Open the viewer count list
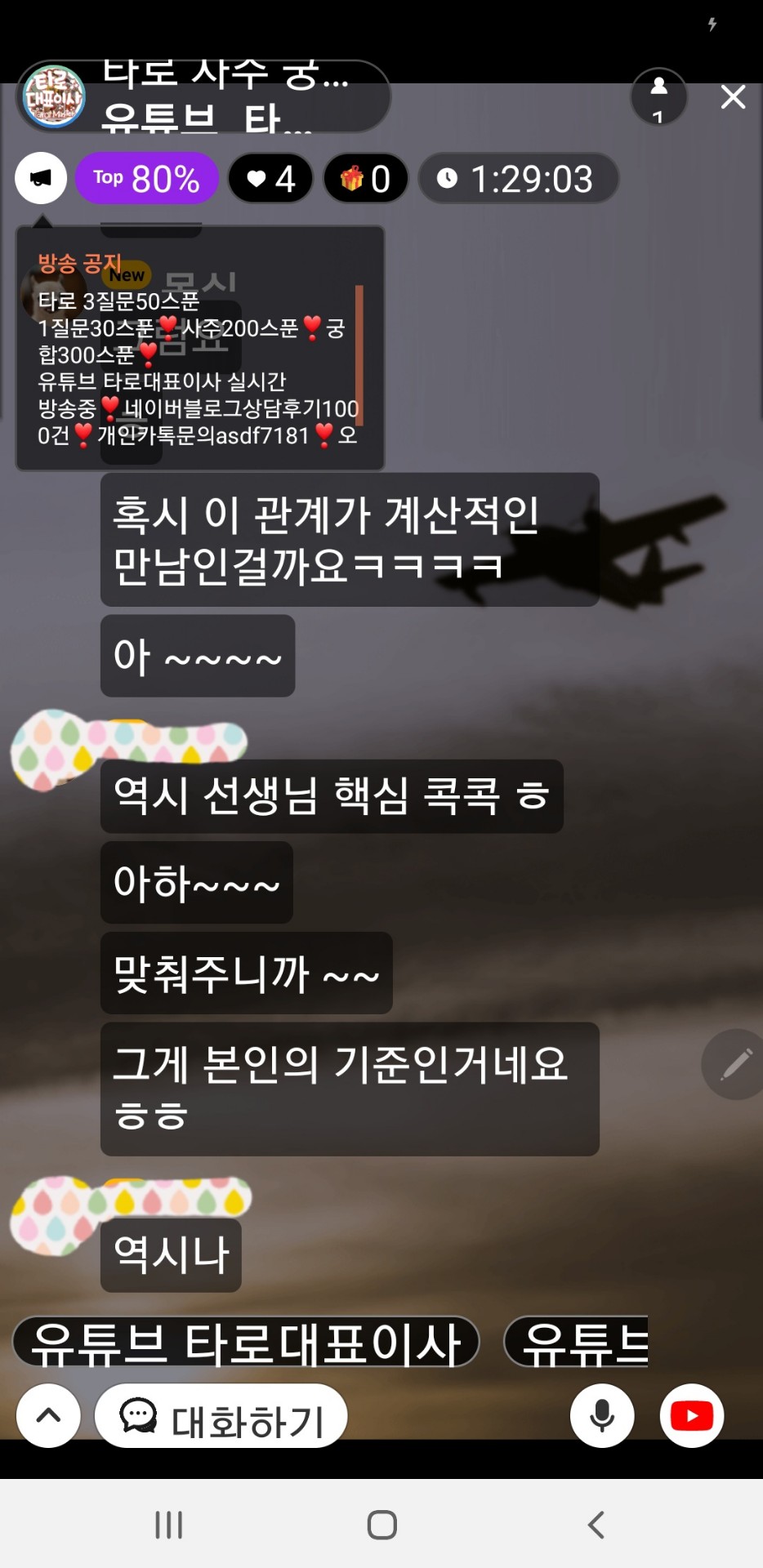 coord(658,97)
